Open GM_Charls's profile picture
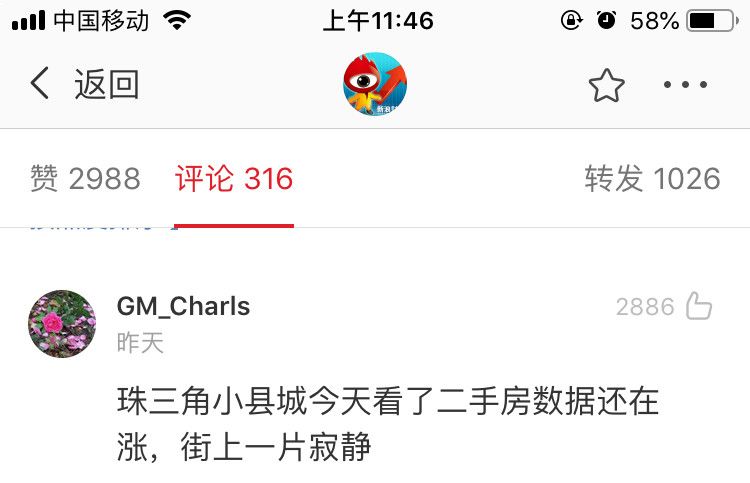This screenshot has width=750, height=483. point(62,324)
